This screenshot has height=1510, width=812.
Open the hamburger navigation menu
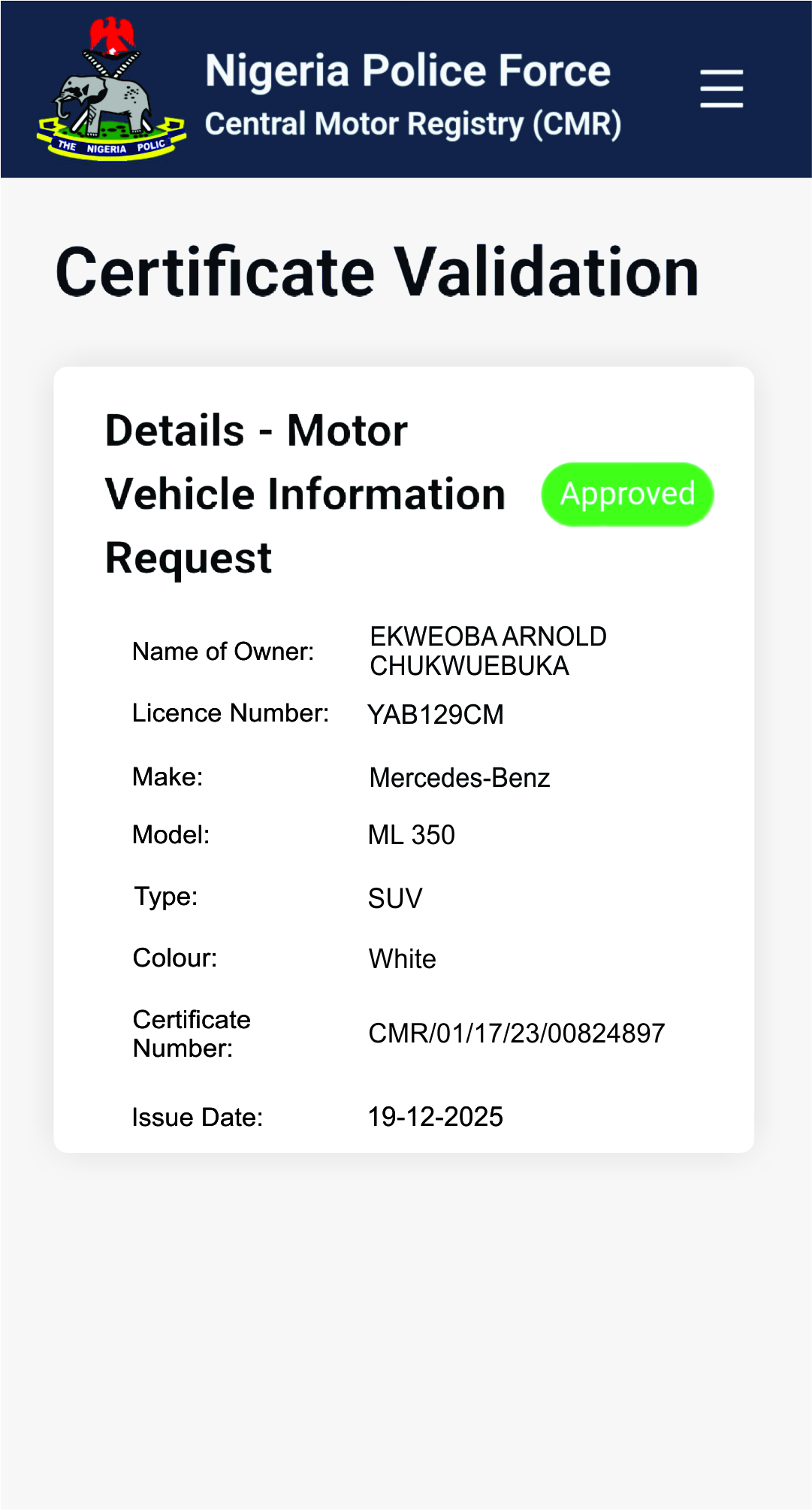click(x=721, y=89)
